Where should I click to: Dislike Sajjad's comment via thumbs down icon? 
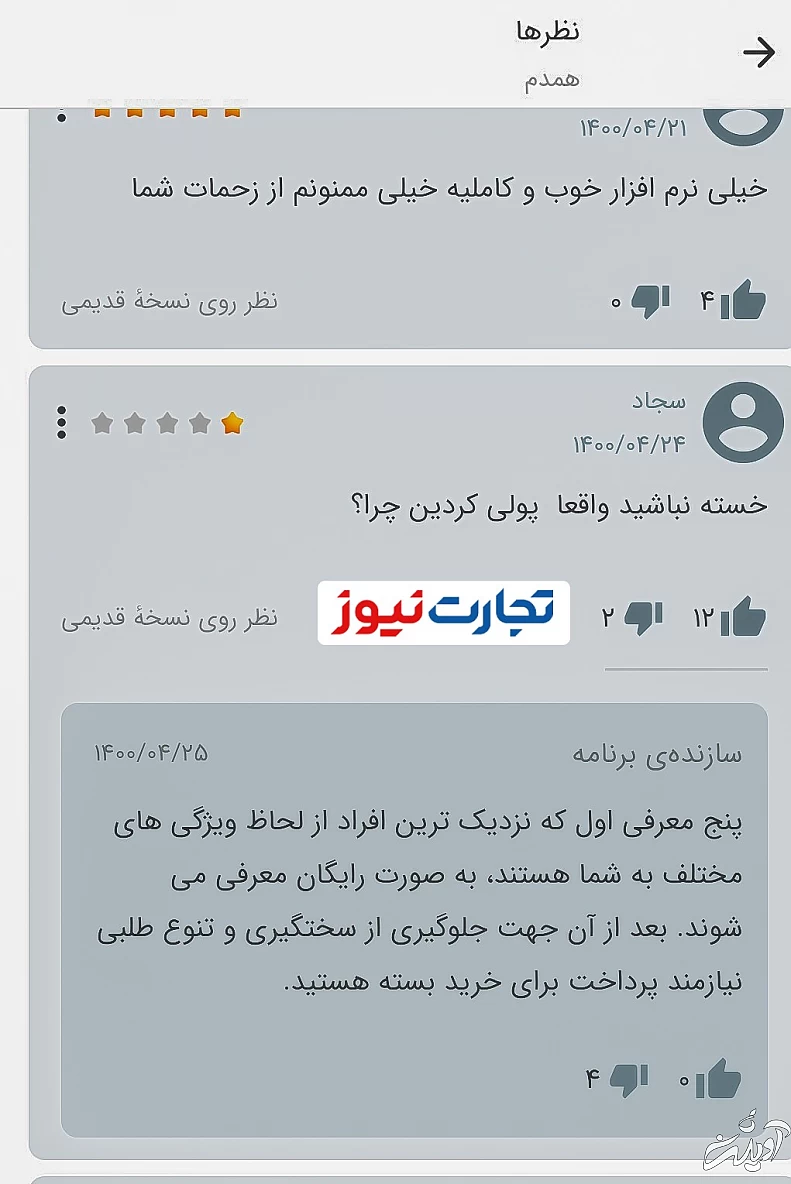pos(643,617)
